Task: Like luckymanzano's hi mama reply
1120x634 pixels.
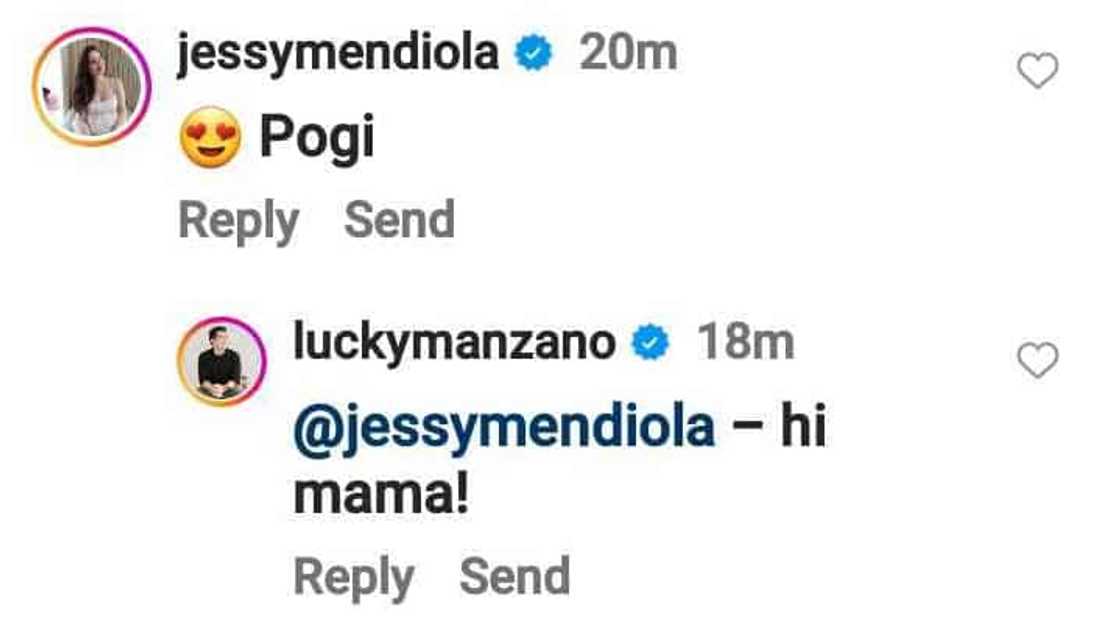Action: [1037, 360]
